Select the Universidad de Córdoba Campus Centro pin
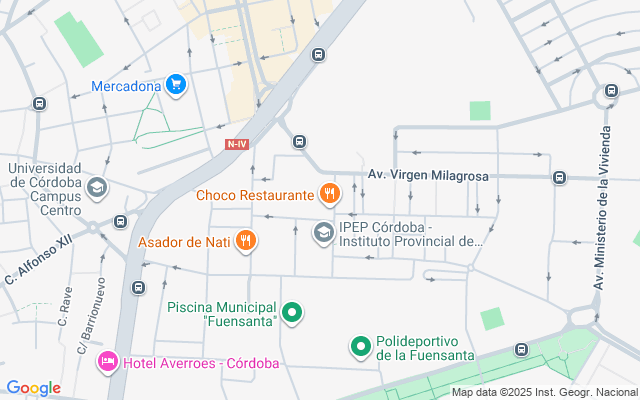 point(97,186)
